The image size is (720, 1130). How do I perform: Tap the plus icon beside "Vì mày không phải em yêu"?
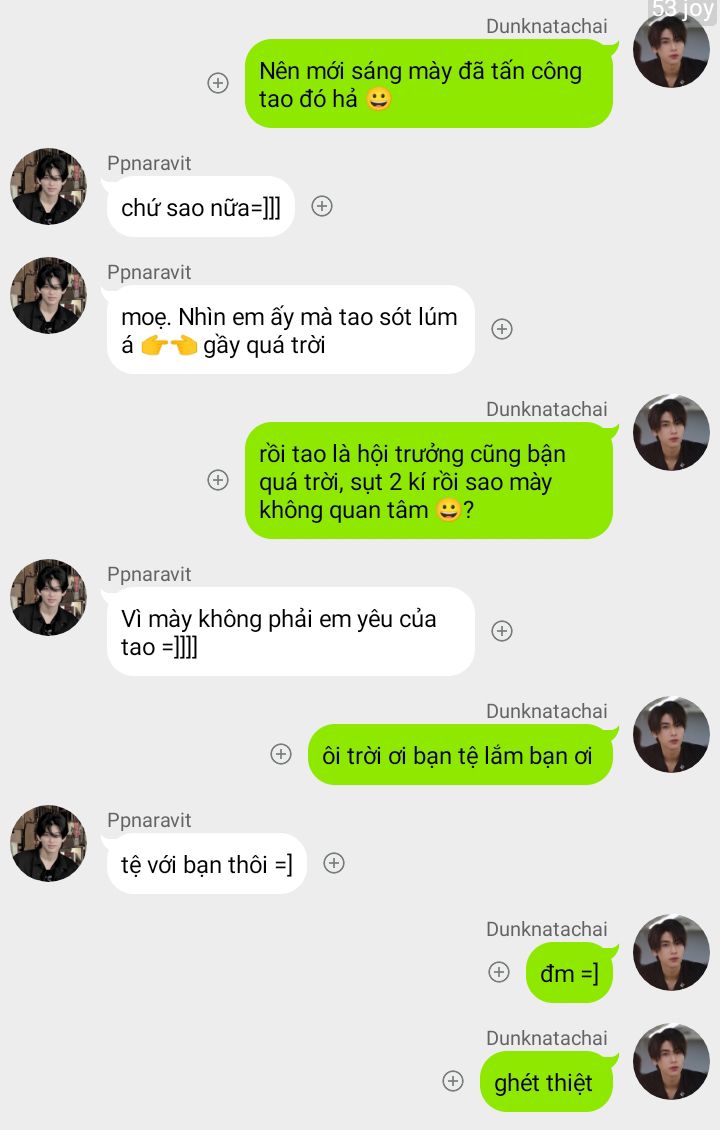coord(502,631)
